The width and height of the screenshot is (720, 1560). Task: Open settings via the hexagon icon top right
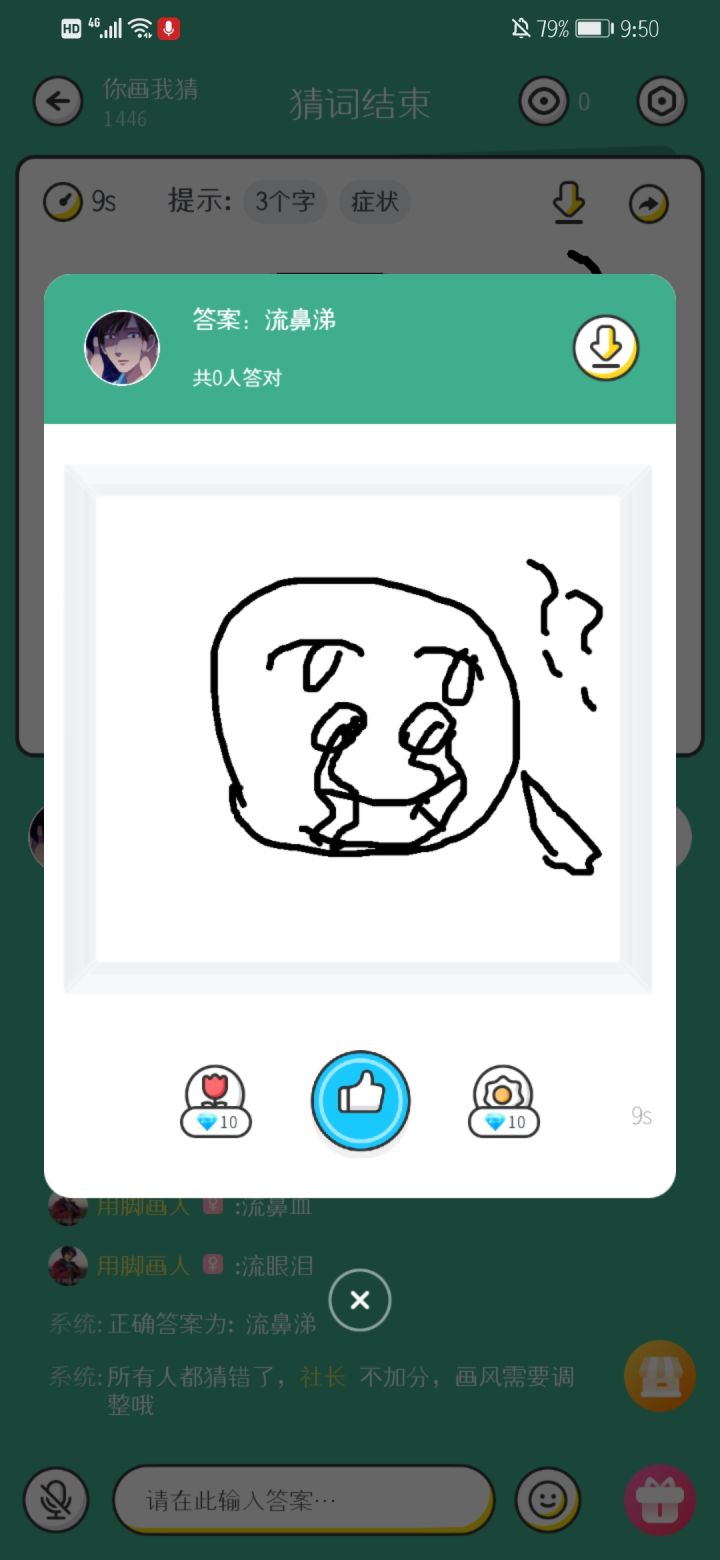click(x=660, y=101)
